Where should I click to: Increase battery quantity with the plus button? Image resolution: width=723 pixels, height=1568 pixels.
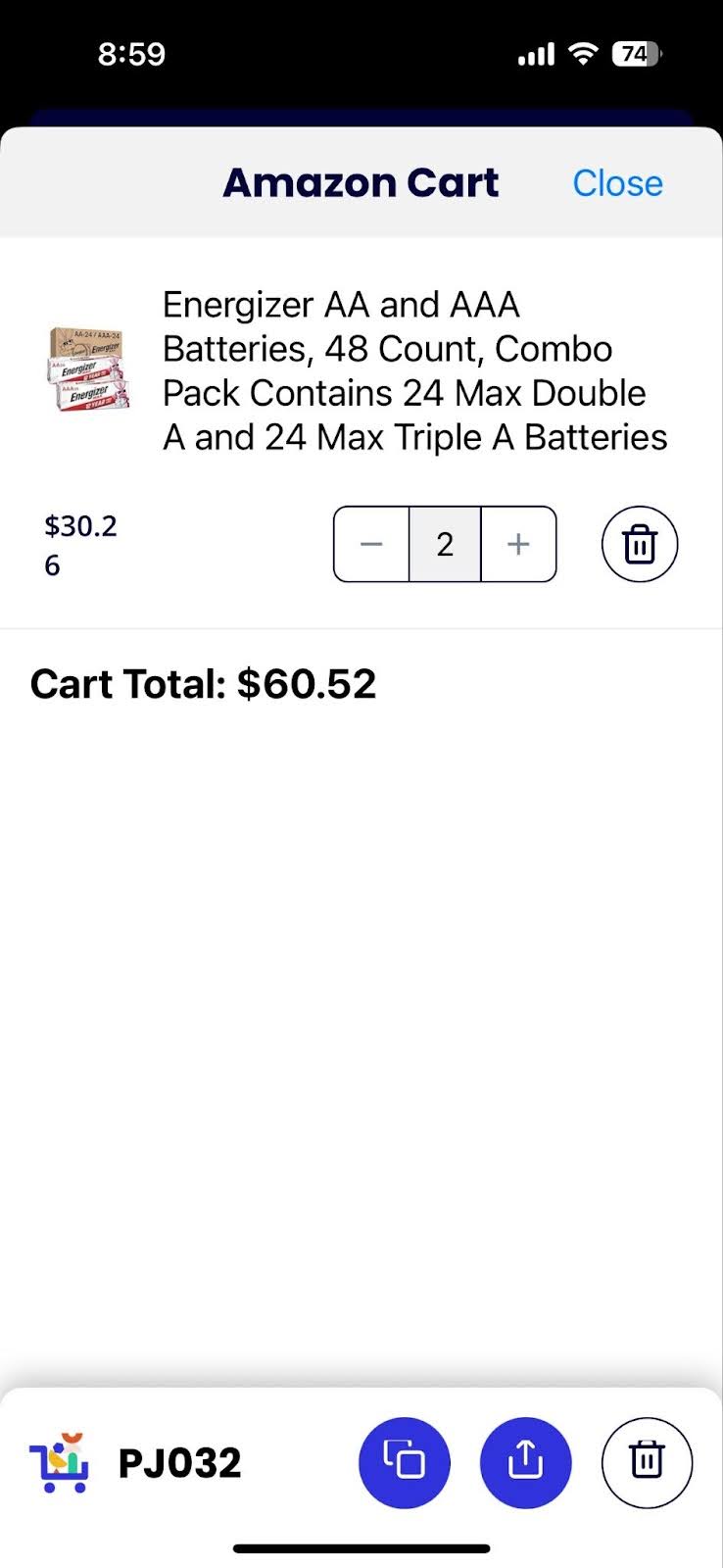519,544
